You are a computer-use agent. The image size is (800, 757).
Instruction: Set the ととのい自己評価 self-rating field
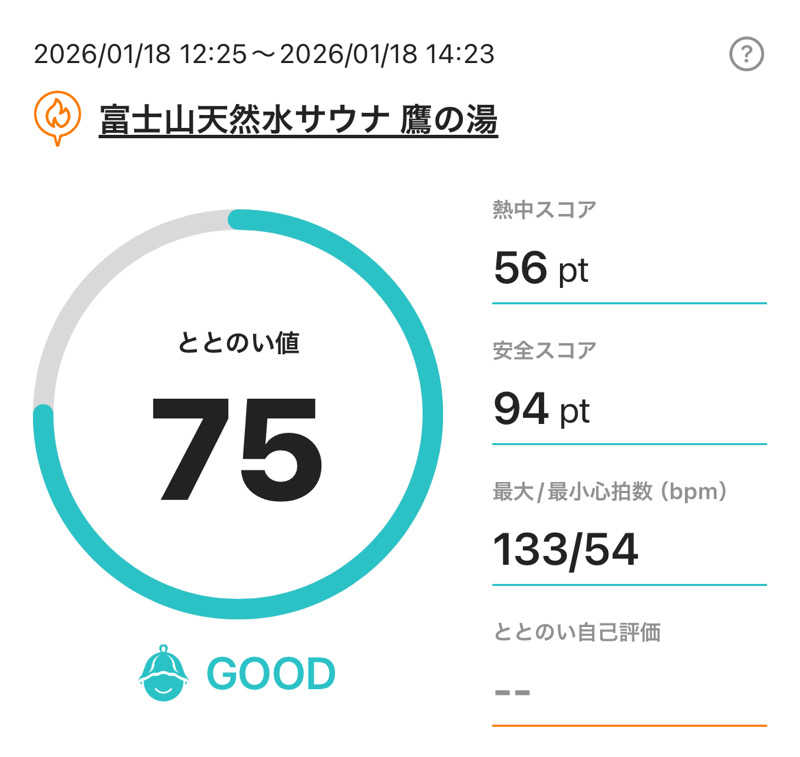click(x=628, y=690)
